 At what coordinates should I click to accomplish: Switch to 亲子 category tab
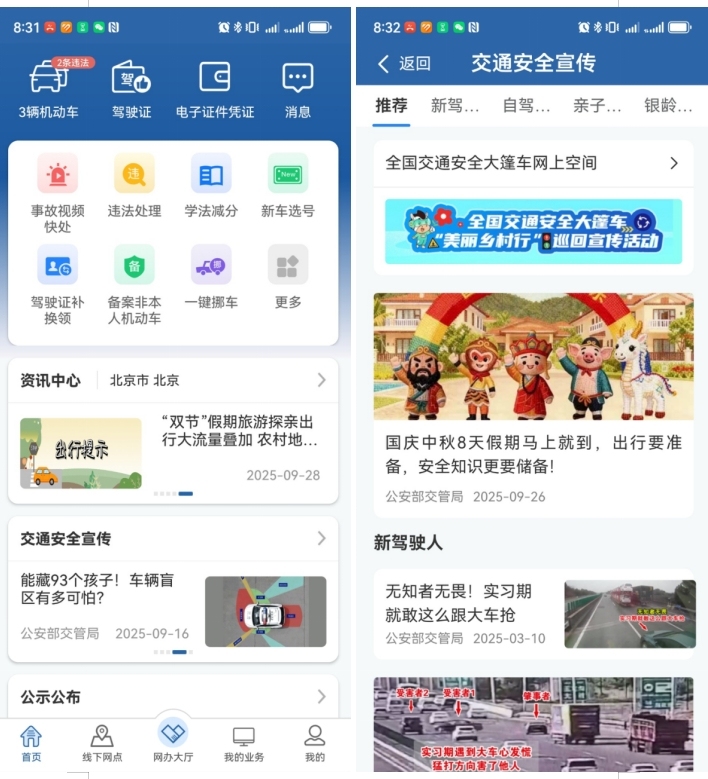(597, 105)
